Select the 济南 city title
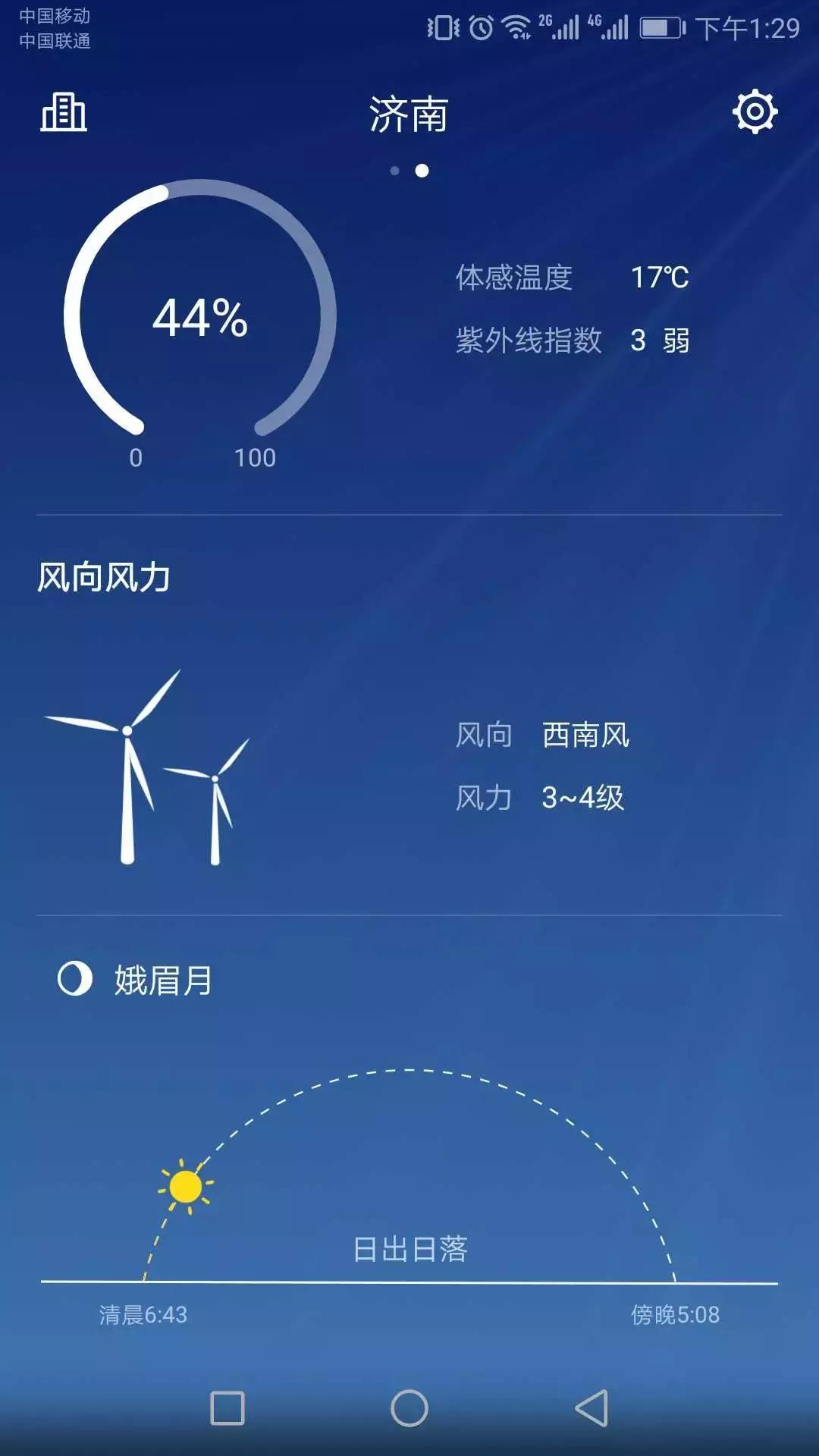The height and width of the screenshot is (1456, 819). (409, 114)
